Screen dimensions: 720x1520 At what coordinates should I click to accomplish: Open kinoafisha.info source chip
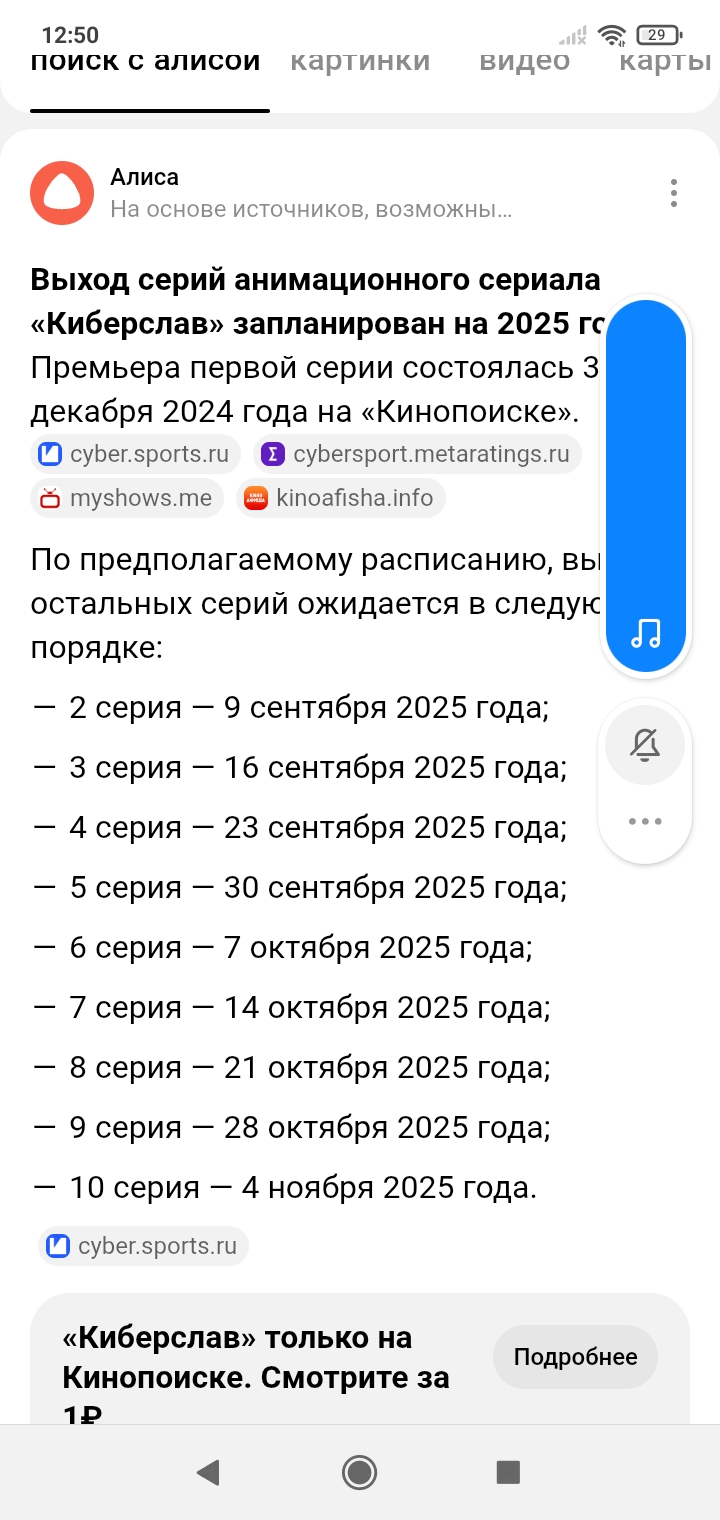click(x=340, y=498)
